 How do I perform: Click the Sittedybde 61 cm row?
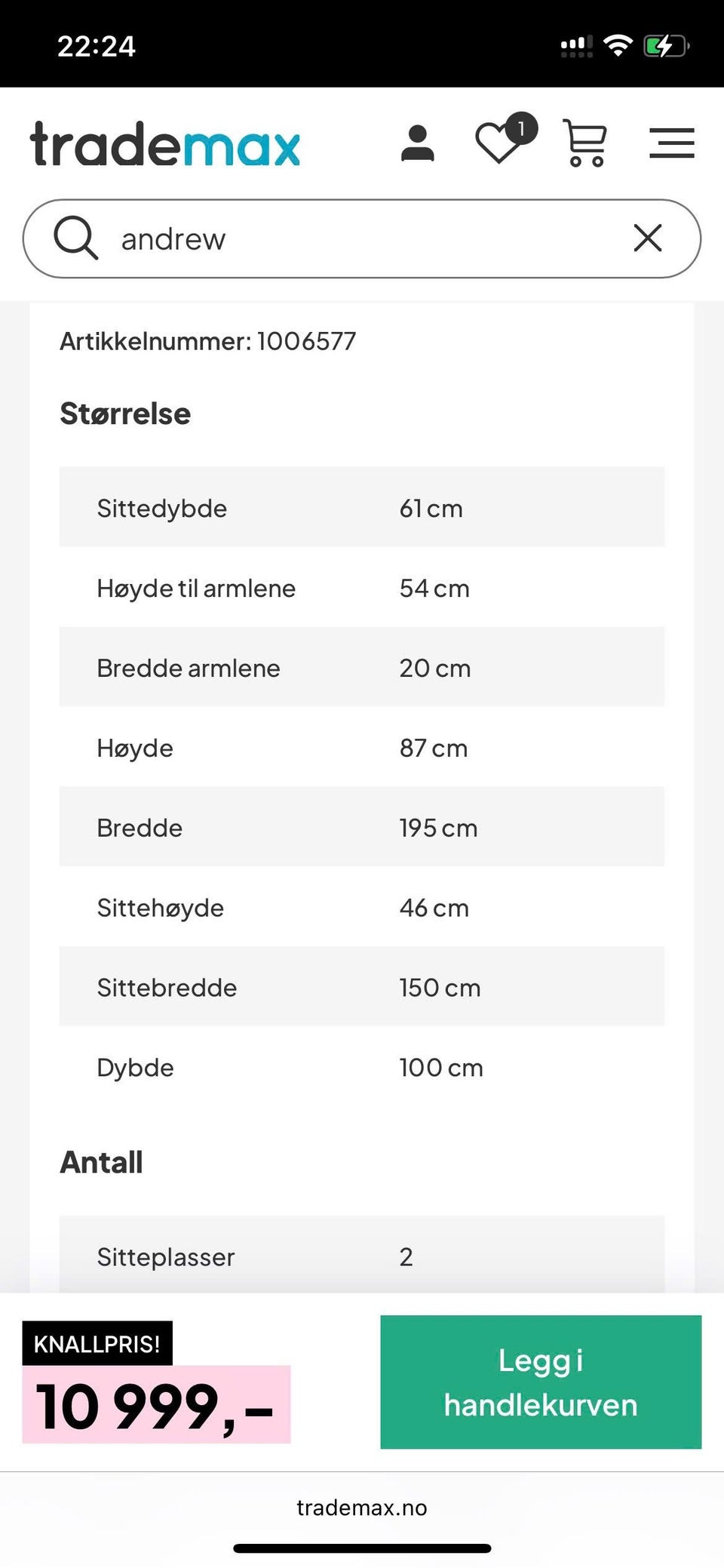360,507
